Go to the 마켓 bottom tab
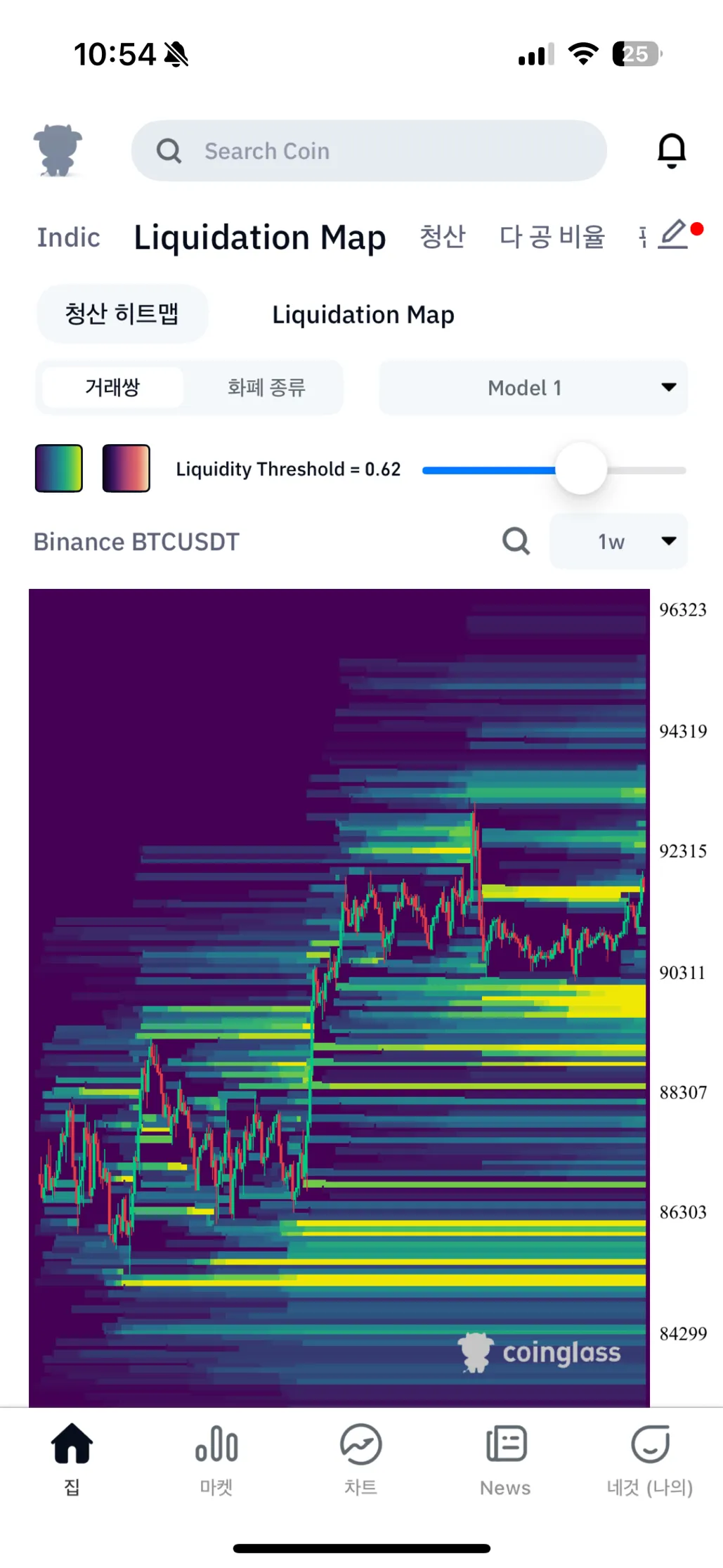The width and height of the screenshot is (723, 1568). (216, 1459)
